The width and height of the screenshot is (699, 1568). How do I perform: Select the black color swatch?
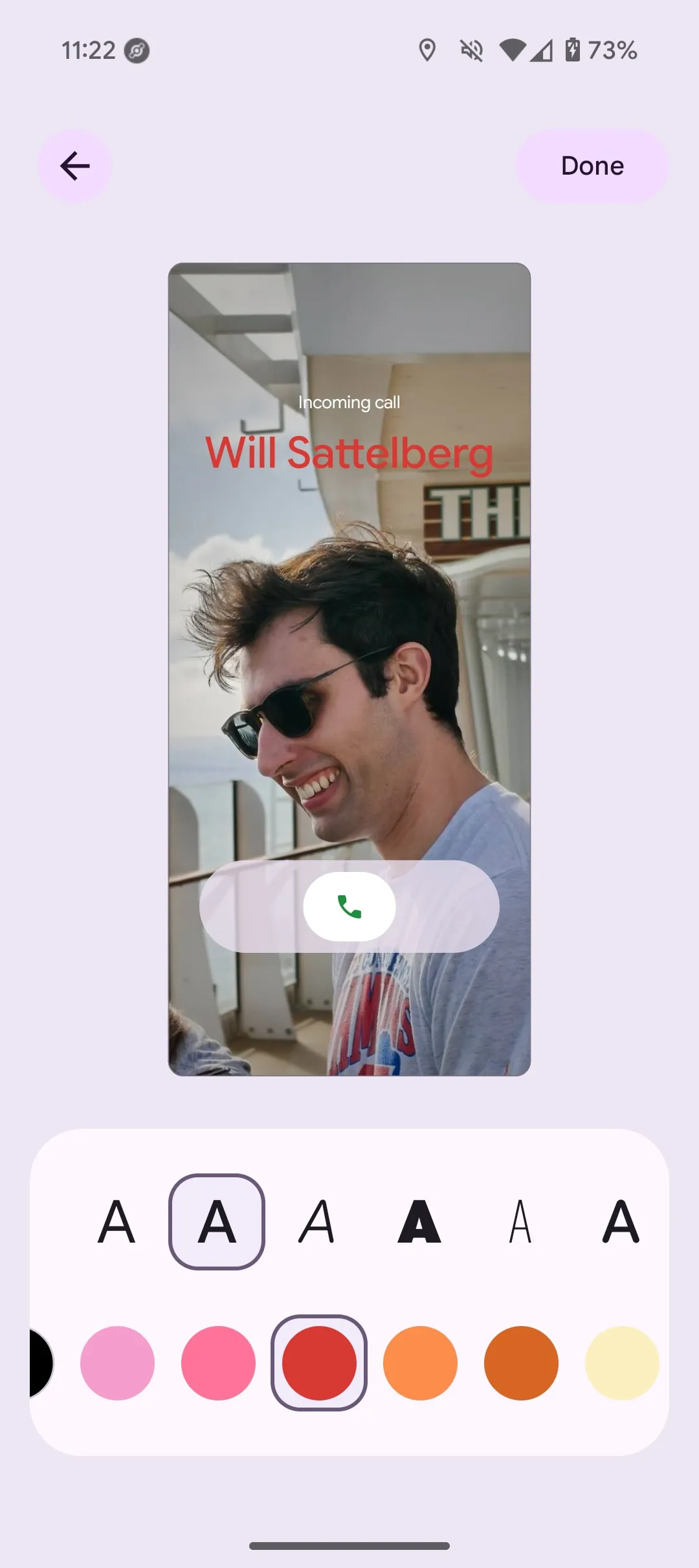click(40, 1363)
